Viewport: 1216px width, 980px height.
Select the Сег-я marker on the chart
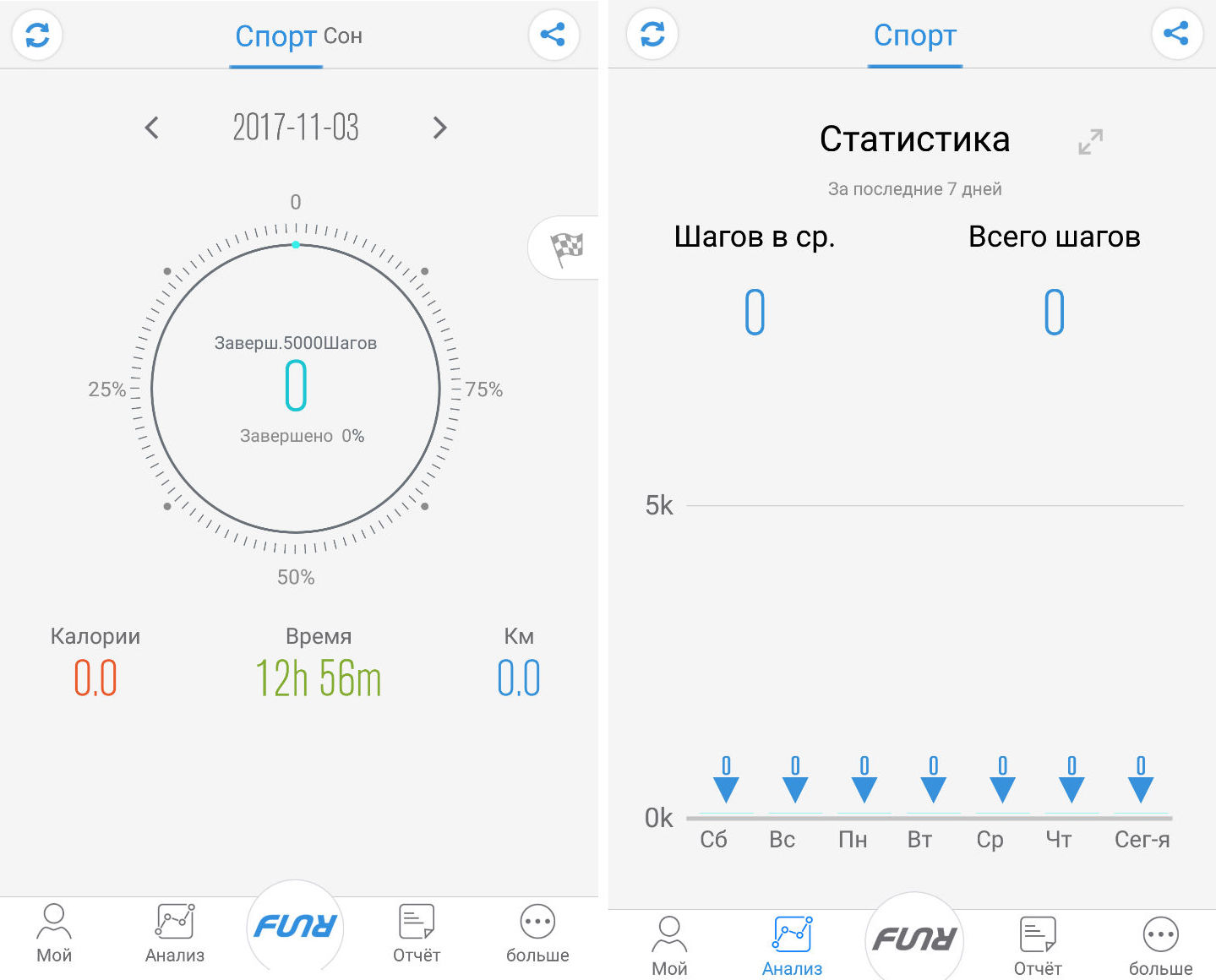1141,788
